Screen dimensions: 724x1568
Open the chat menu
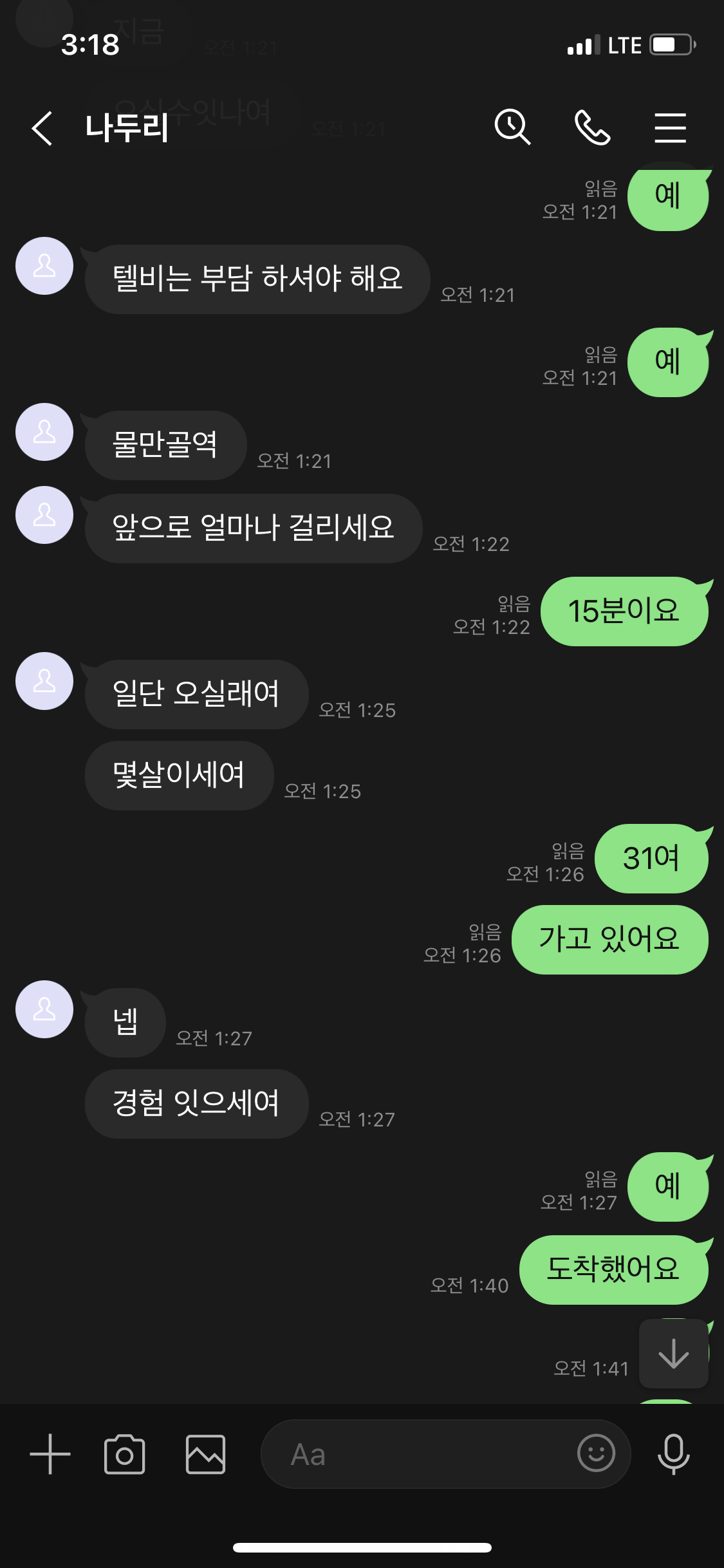(670, 127)
